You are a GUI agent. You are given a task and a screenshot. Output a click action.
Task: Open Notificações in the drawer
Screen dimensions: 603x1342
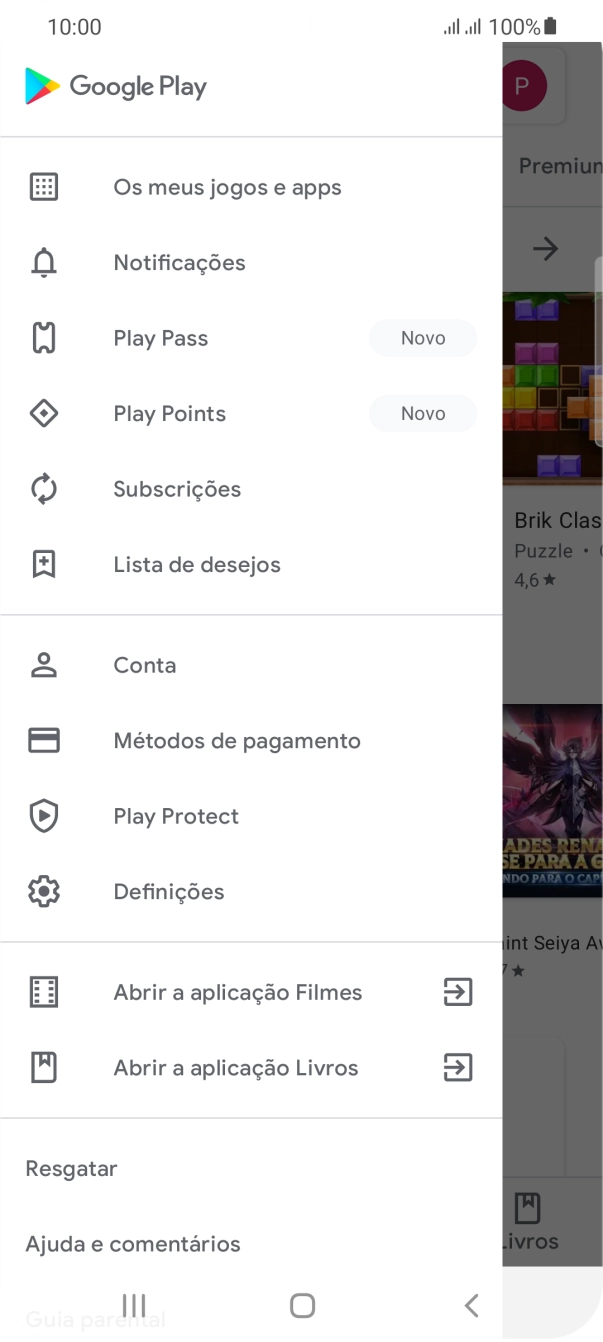(179, 263)
